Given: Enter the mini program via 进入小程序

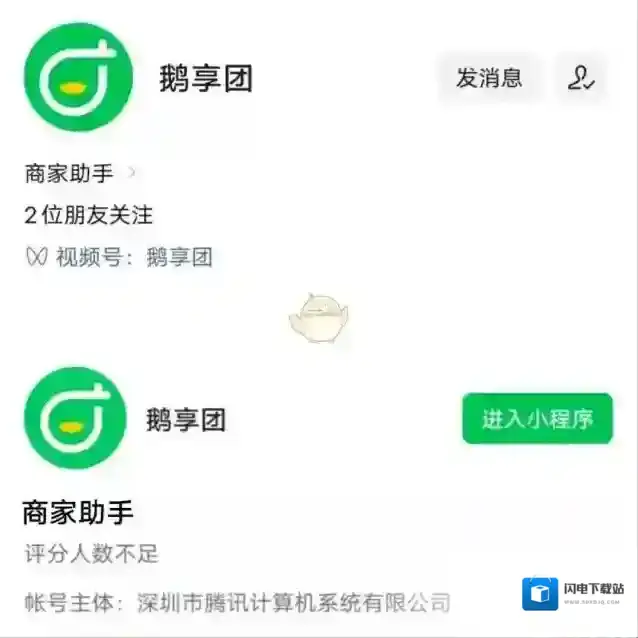Looking at the screenshot, I should tap(537, 419).
